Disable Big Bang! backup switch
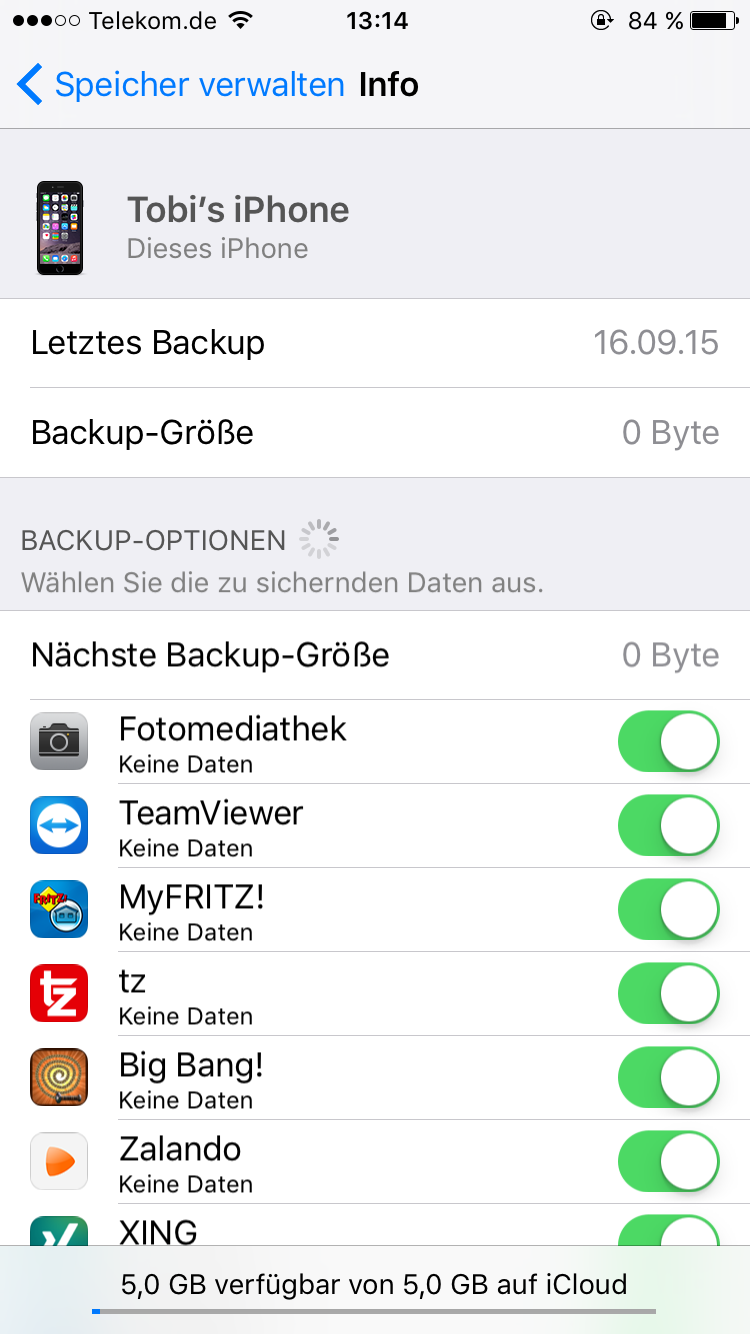 tap(668, 1077)
